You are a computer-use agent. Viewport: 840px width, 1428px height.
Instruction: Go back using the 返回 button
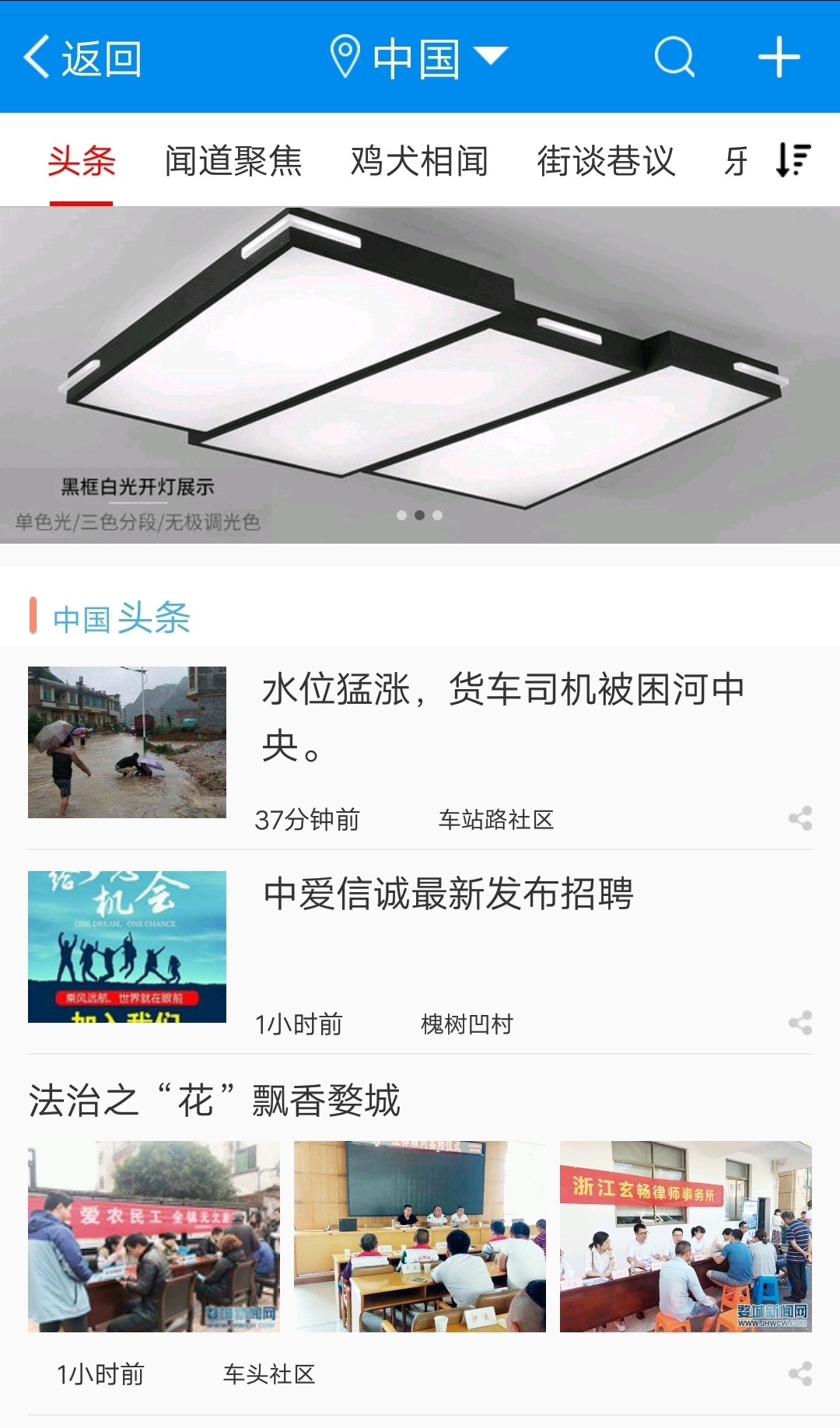click(82, 58)
